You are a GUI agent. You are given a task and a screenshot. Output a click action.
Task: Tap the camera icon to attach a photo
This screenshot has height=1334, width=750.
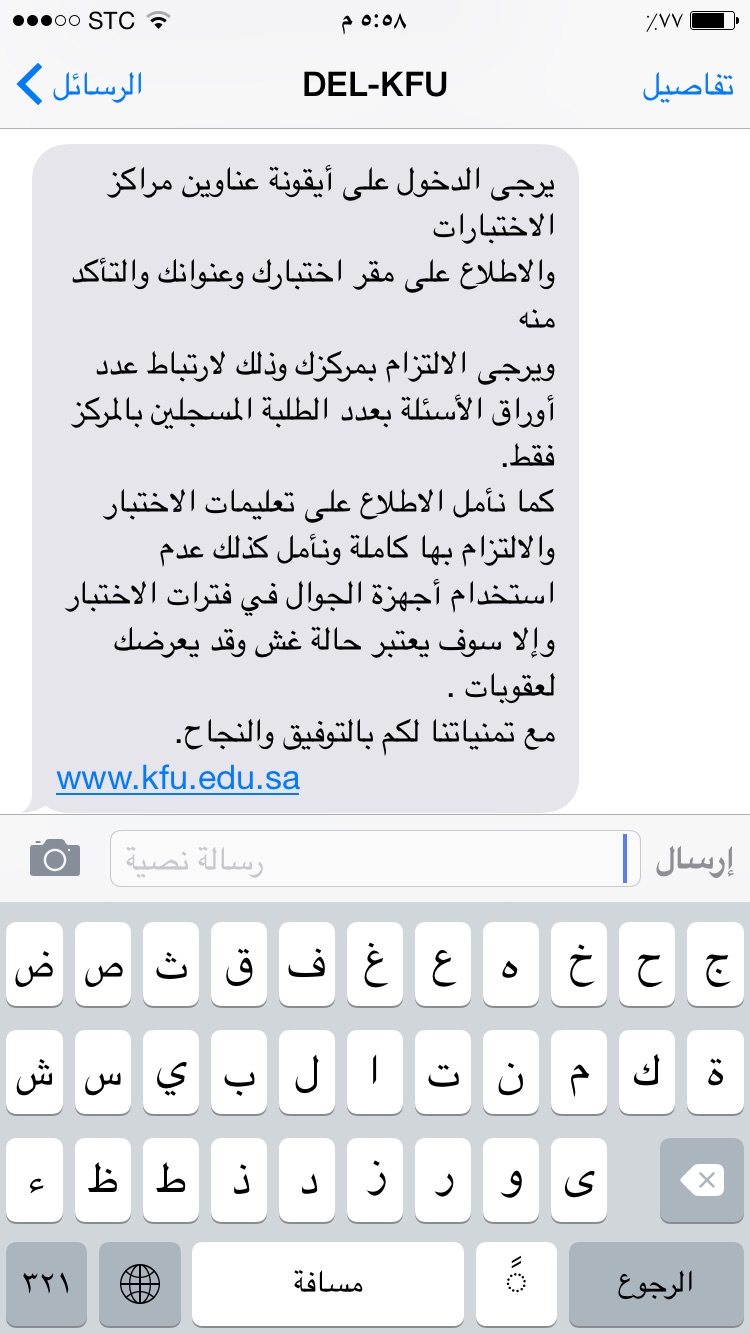(x=54, y=858)
